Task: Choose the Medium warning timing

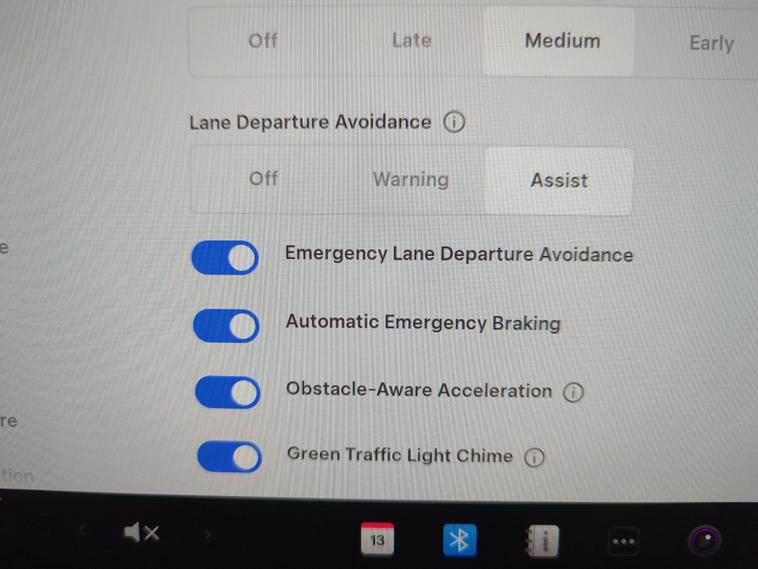Action: coord(562,41)
